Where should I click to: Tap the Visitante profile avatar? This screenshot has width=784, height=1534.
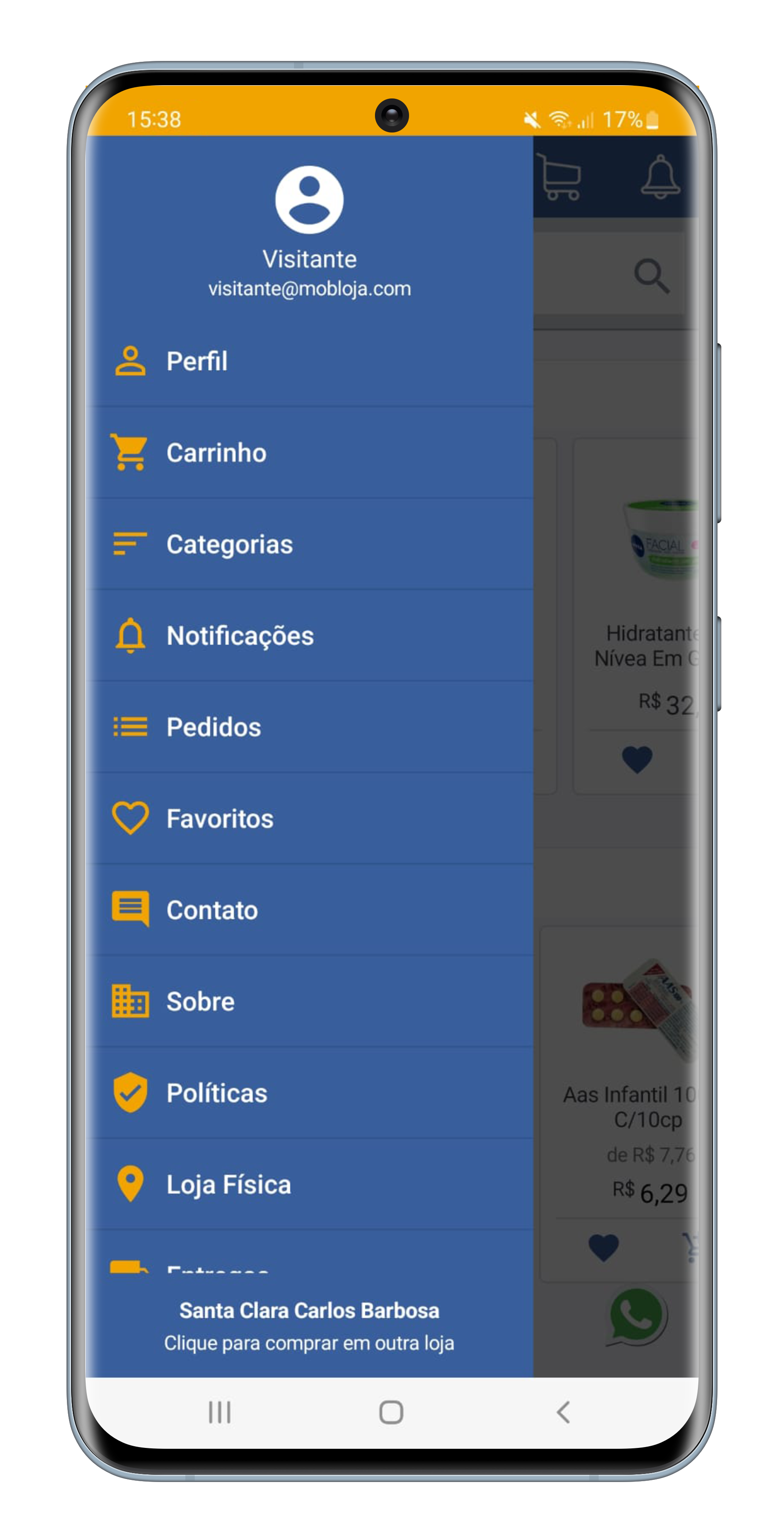click(309, 200)
